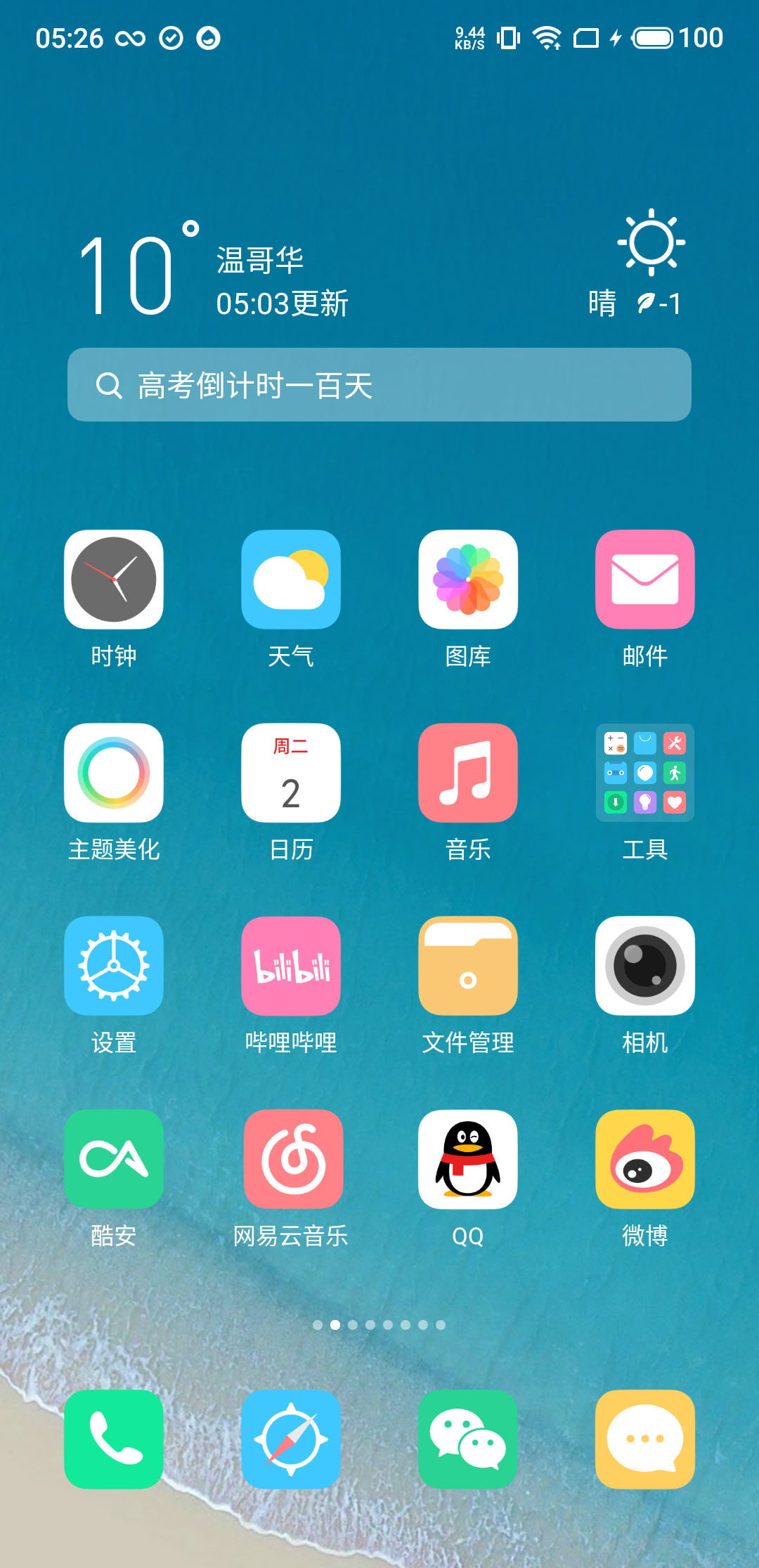The width and height of the screenshot is (759, 1568).
Task: Open the 时钟 clock app
Action: click(x=114, y=580)
